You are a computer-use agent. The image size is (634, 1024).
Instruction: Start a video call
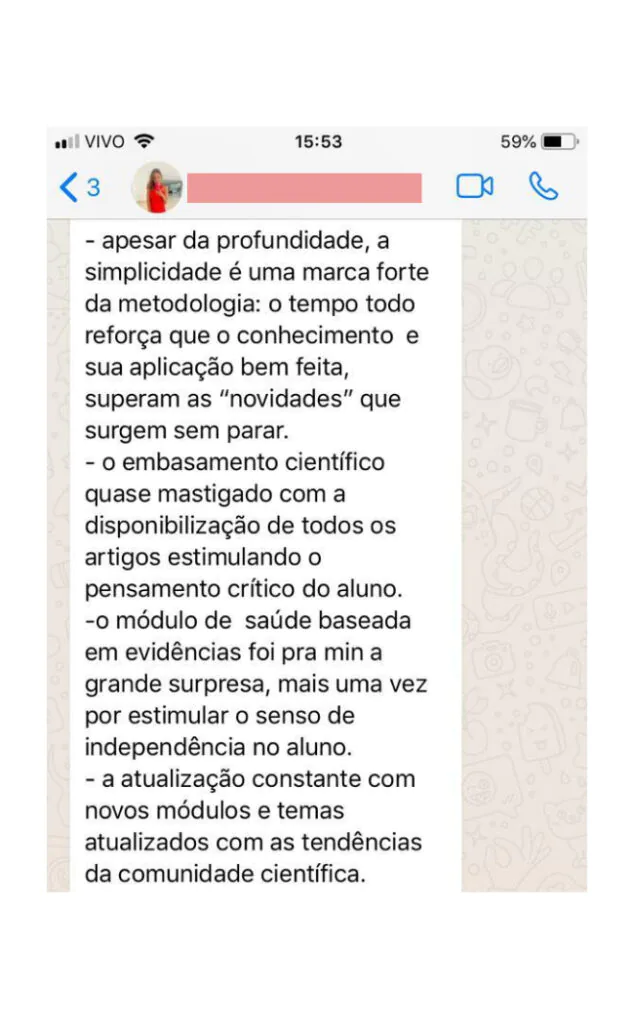pos(475,187)
